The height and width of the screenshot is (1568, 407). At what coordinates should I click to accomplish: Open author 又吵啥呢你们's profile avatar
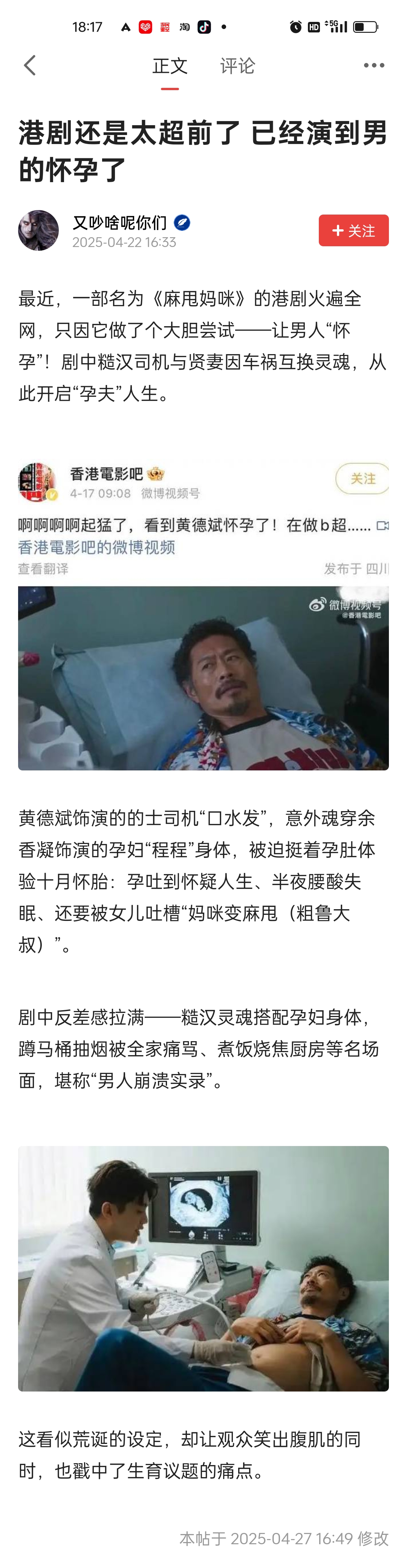[38, 231]
